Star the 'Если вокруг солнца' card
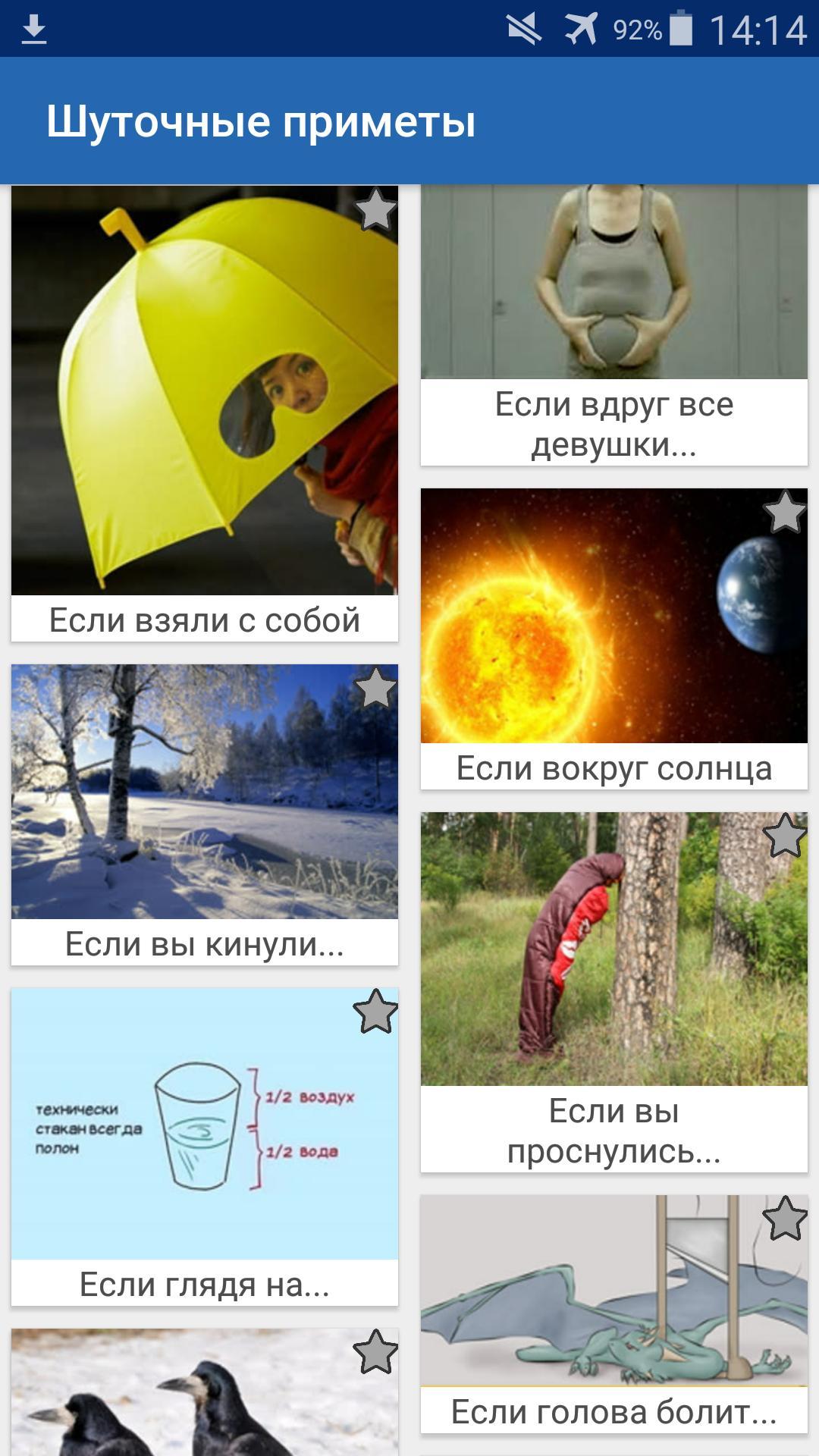The height and width of the screenshot is (1456, 819). pos(785,512)
